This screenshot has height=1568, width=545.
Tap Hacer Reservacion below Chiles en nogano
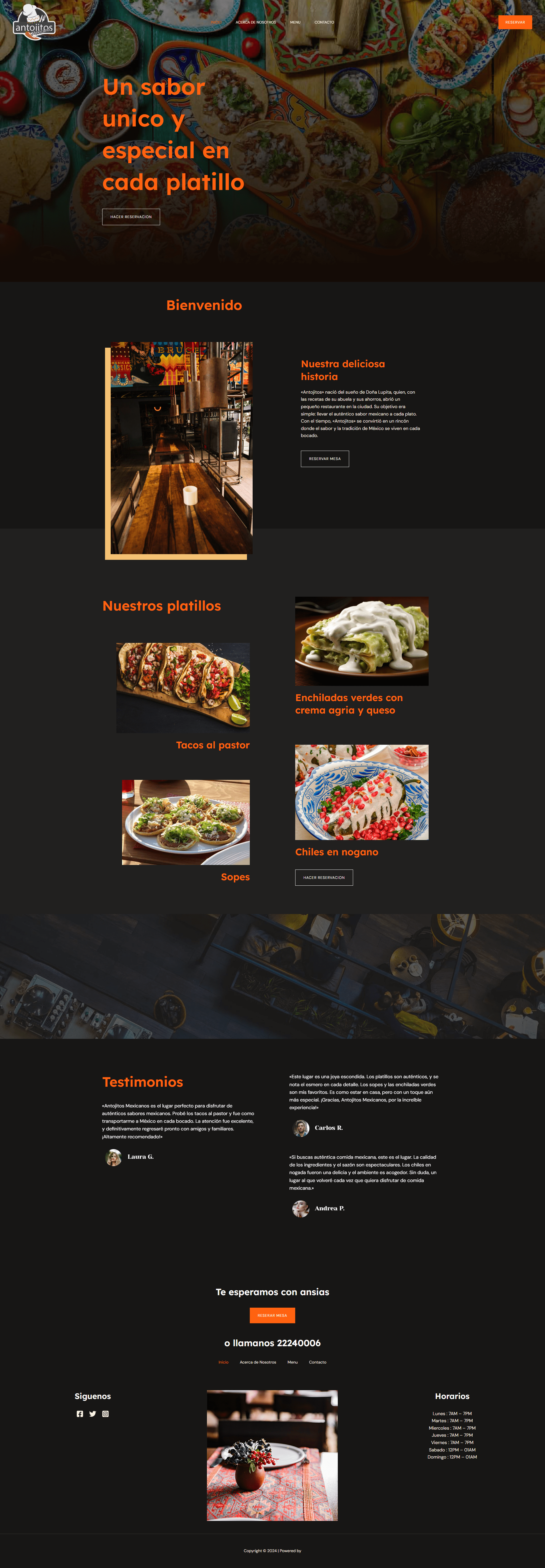324,878
